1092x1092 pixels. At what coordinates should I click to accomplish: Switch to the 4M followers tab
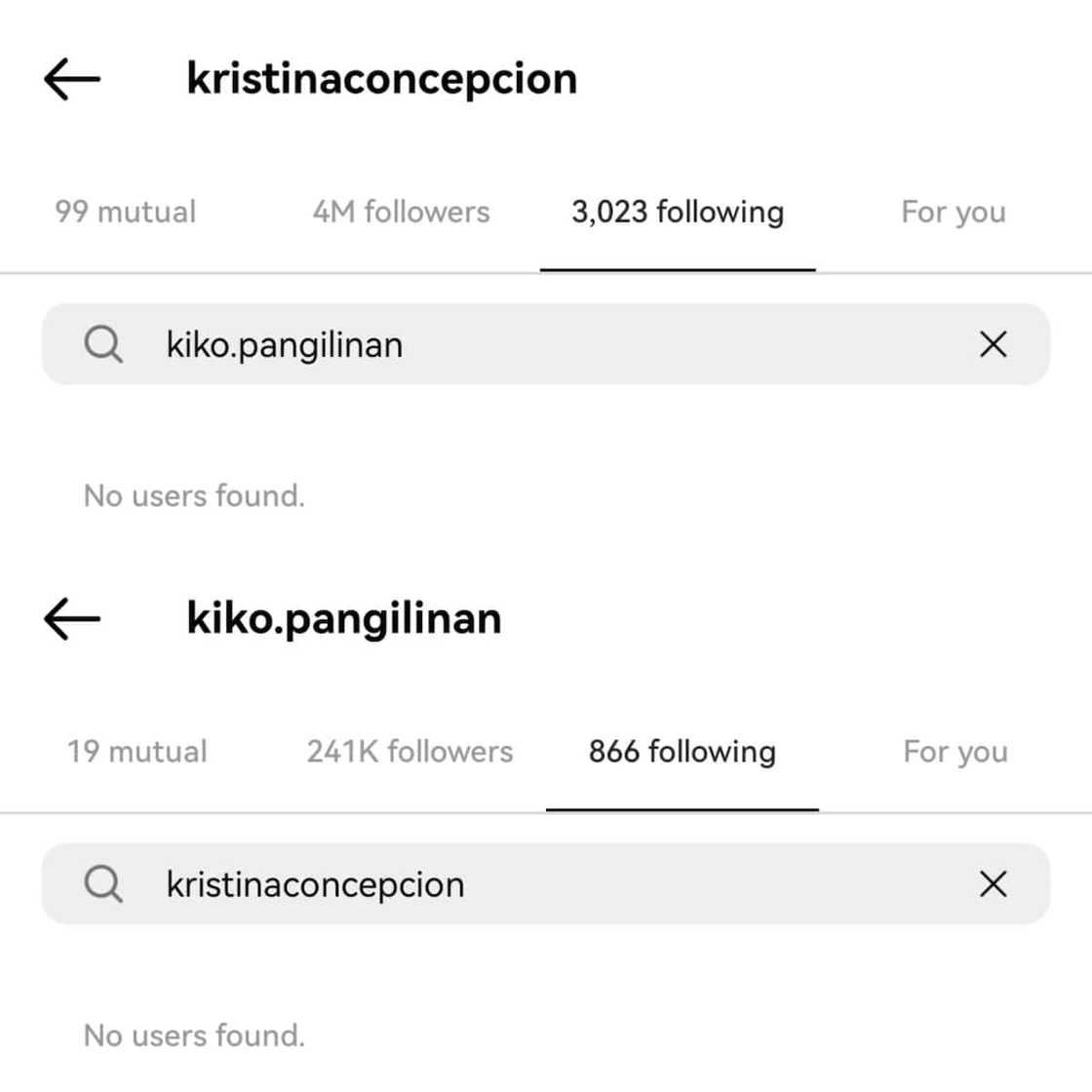click(401, 212)
